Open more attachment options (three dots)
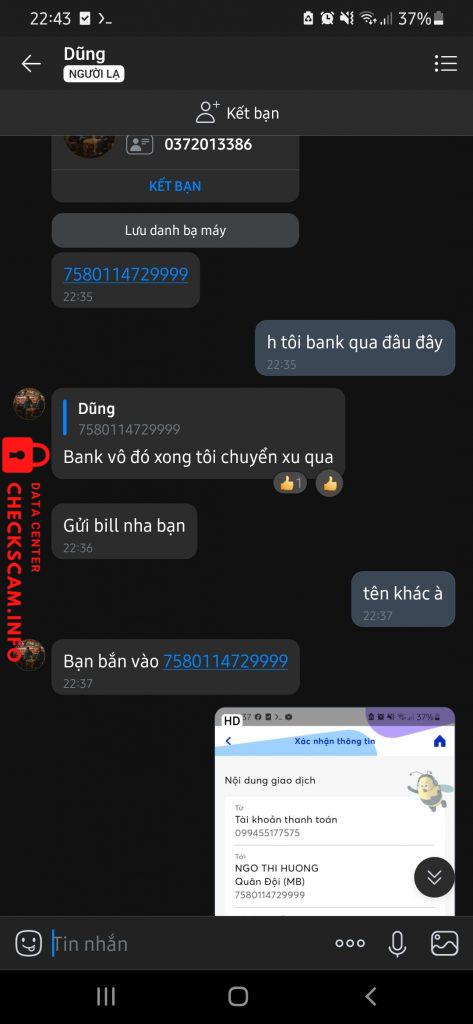473x1024 pixels. tap(350, 943)
